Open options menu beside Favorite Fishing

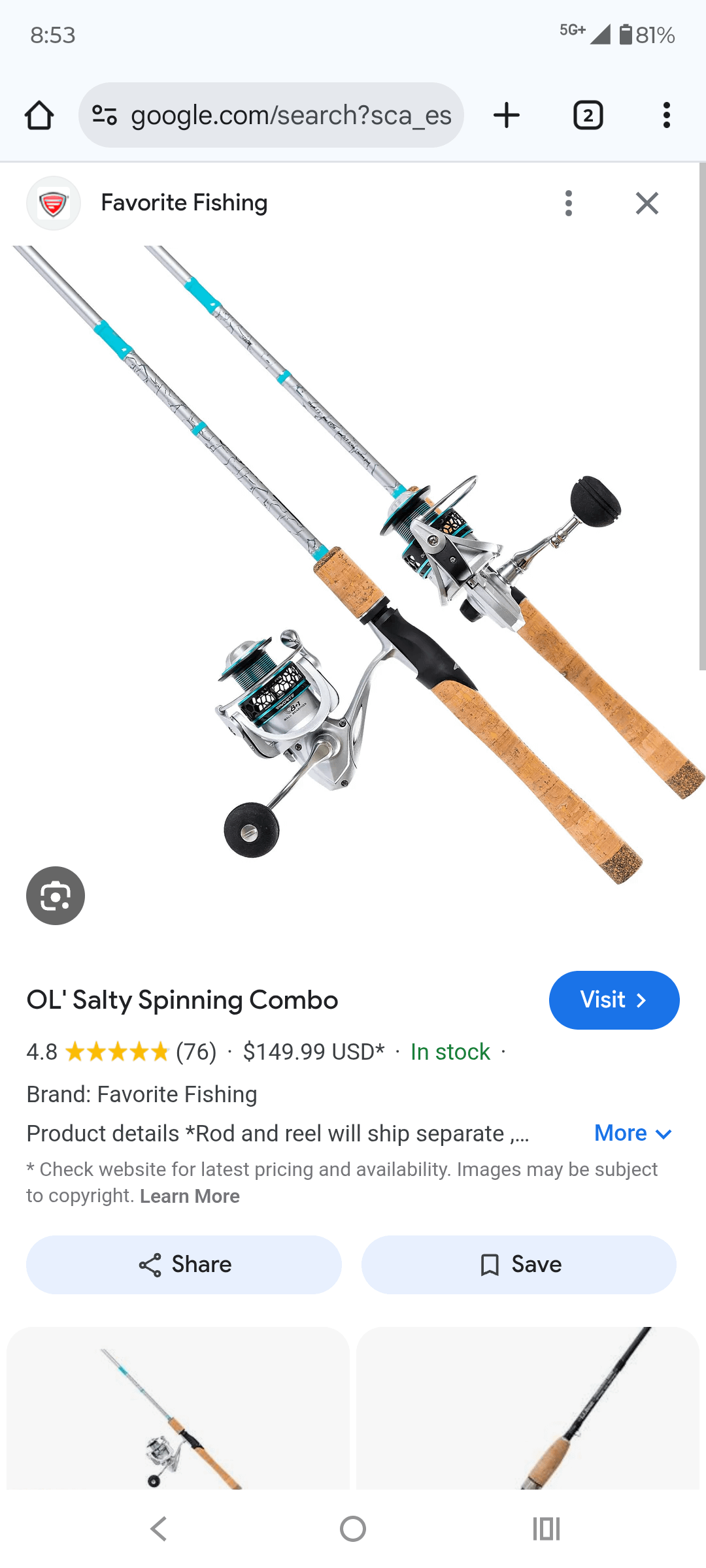[569, 203]
